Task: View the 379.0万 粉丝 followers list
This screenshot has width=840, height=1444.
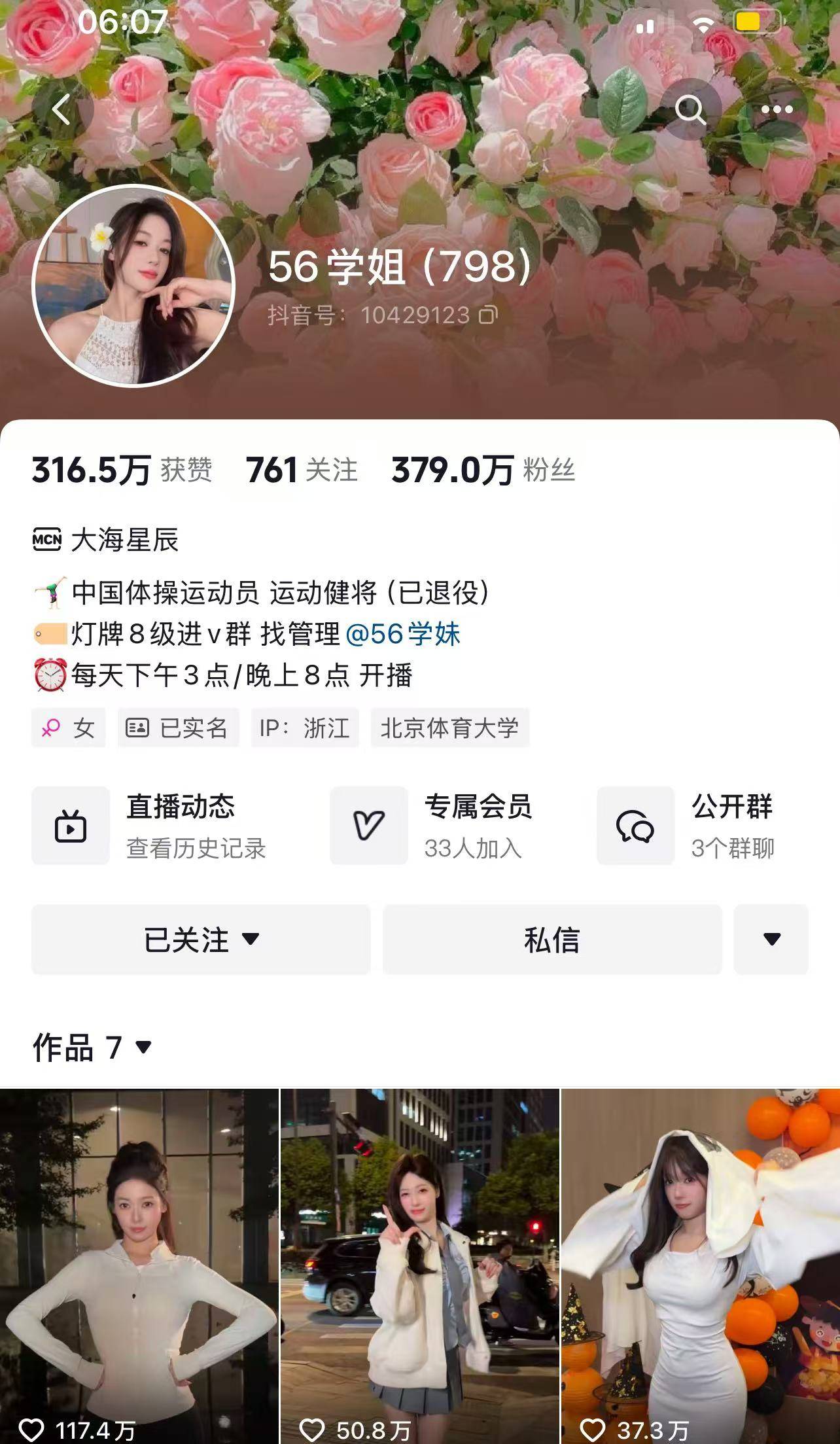Action: tap(483, 470)
